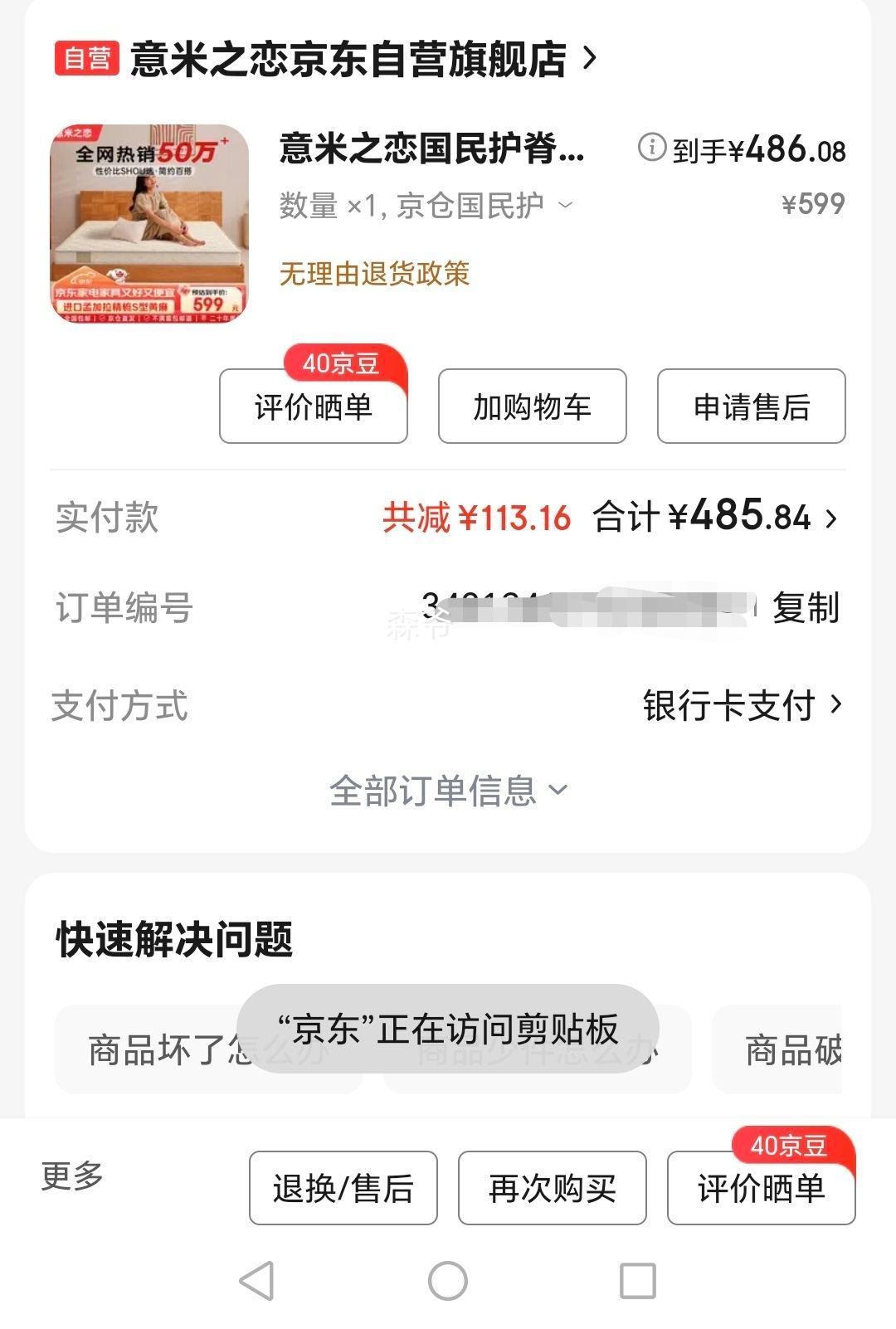896x1329 pixels.
Task: Expand 全部订单信息
Action: 448,791
